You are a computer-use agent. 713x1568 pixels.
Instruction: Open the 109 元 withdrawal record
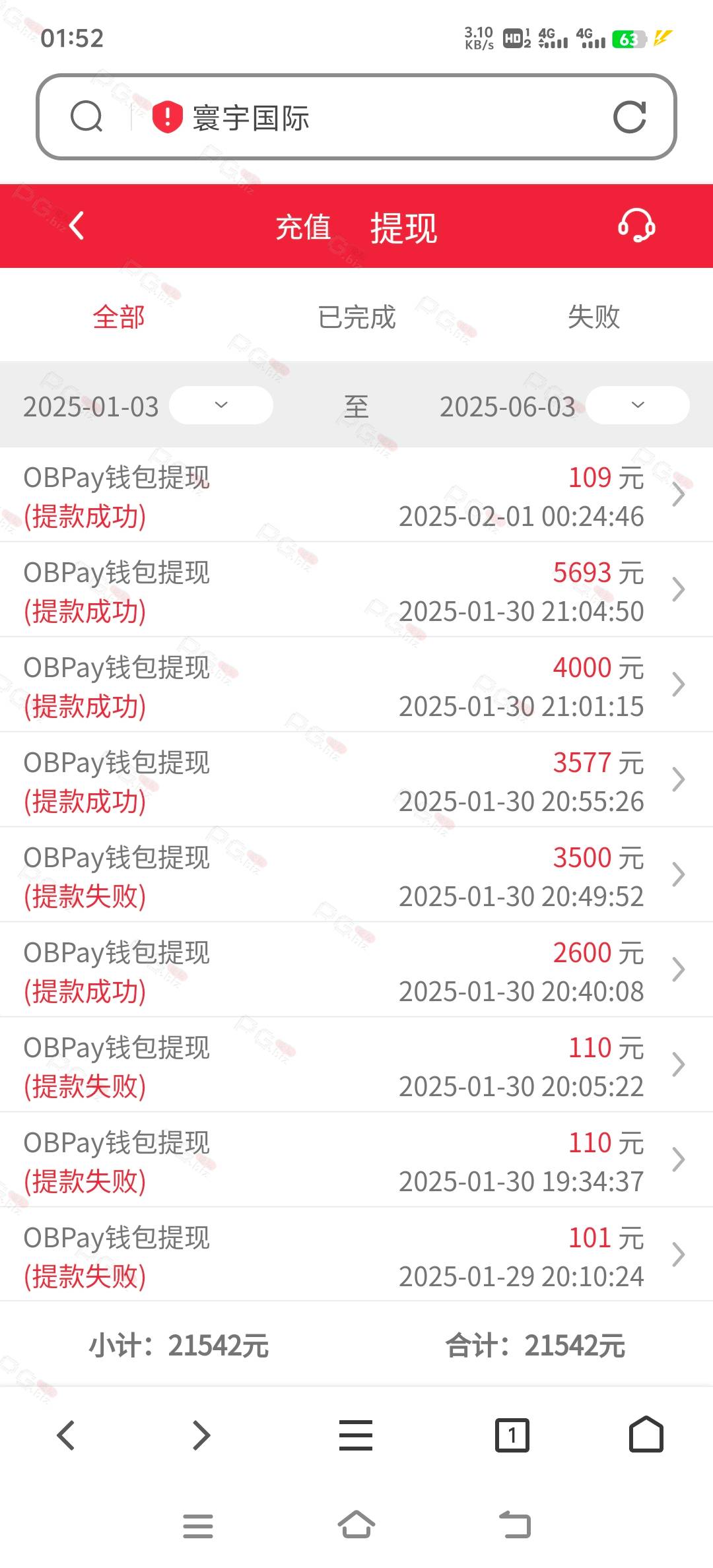356,496
